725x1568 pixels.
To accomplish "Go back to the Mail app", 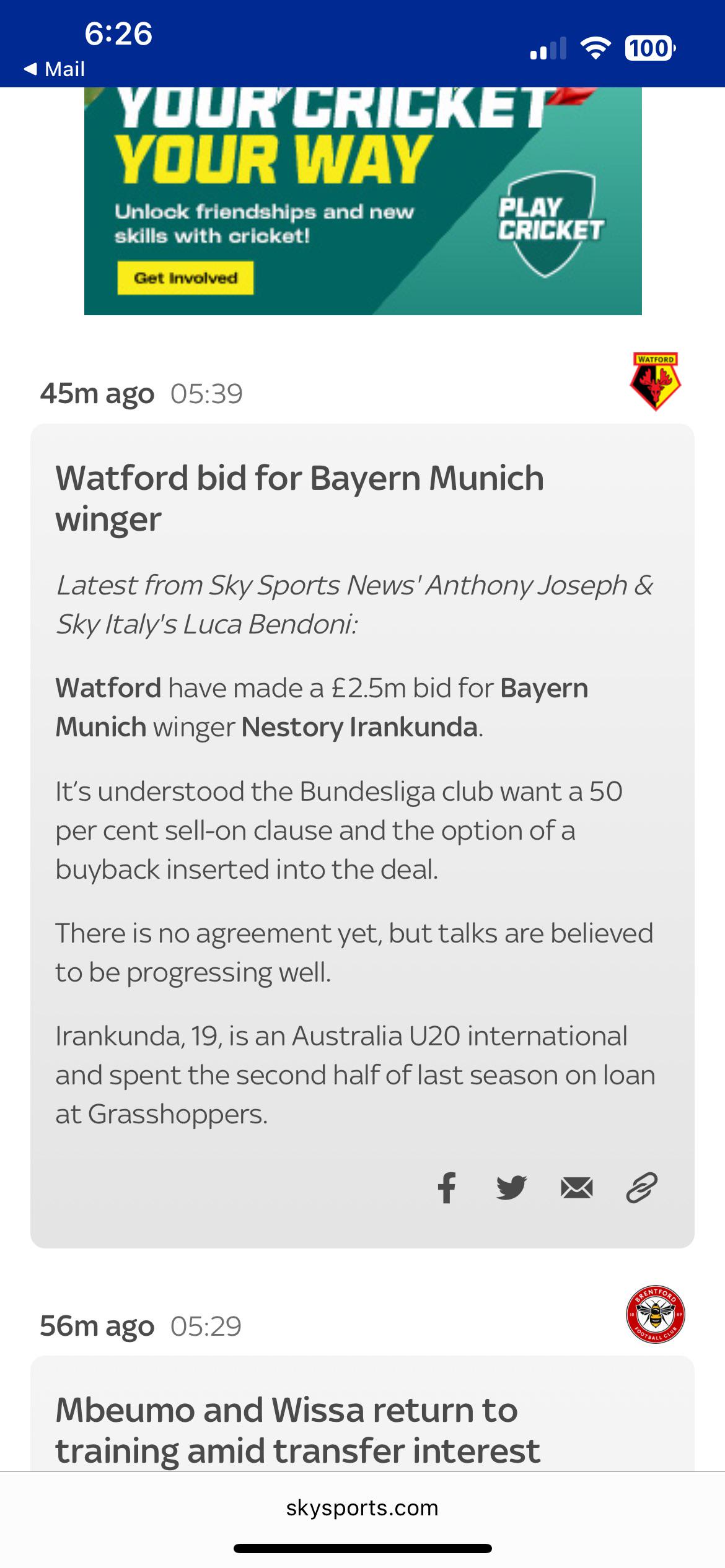I will tap(54, 69).
